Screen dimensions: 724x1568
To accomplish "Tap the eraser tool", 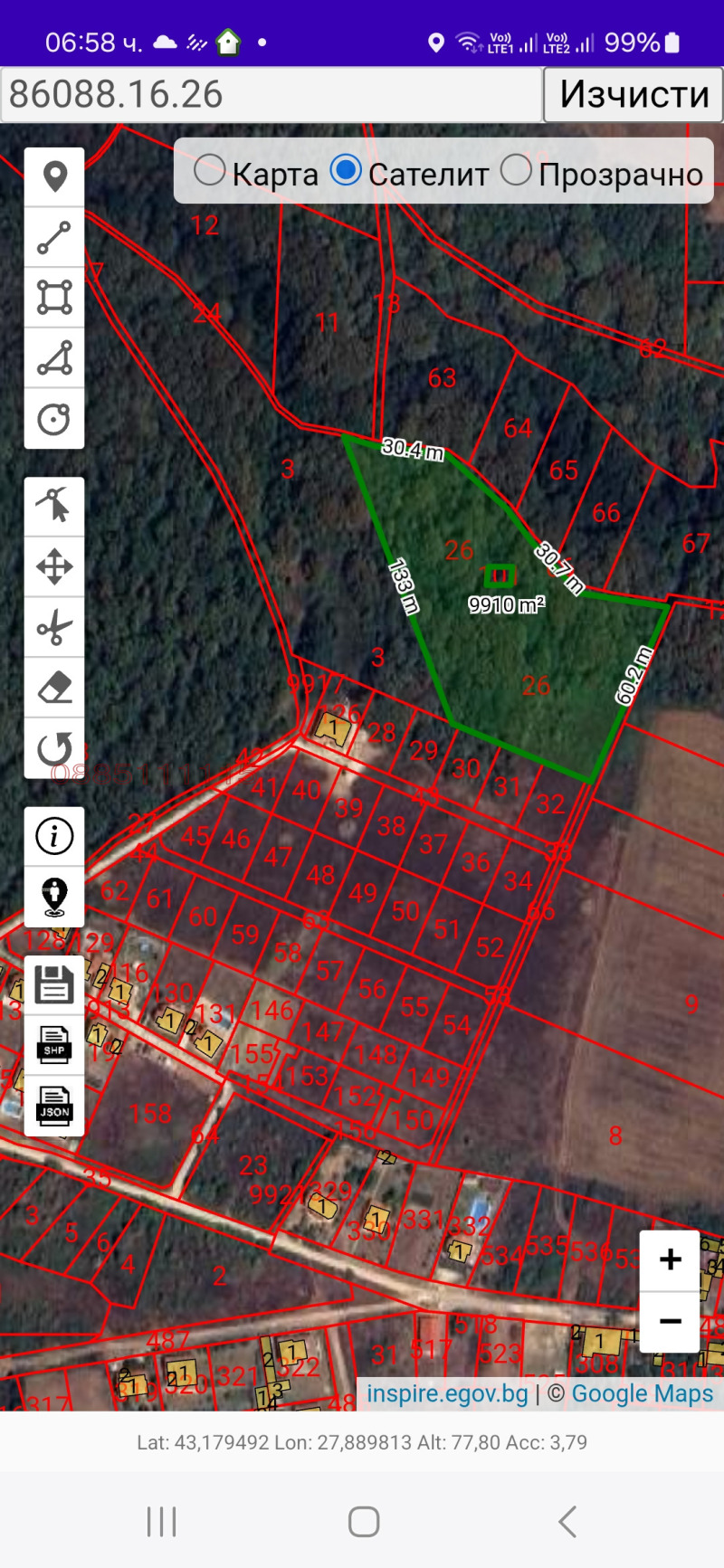I will (x=54, y=688).
